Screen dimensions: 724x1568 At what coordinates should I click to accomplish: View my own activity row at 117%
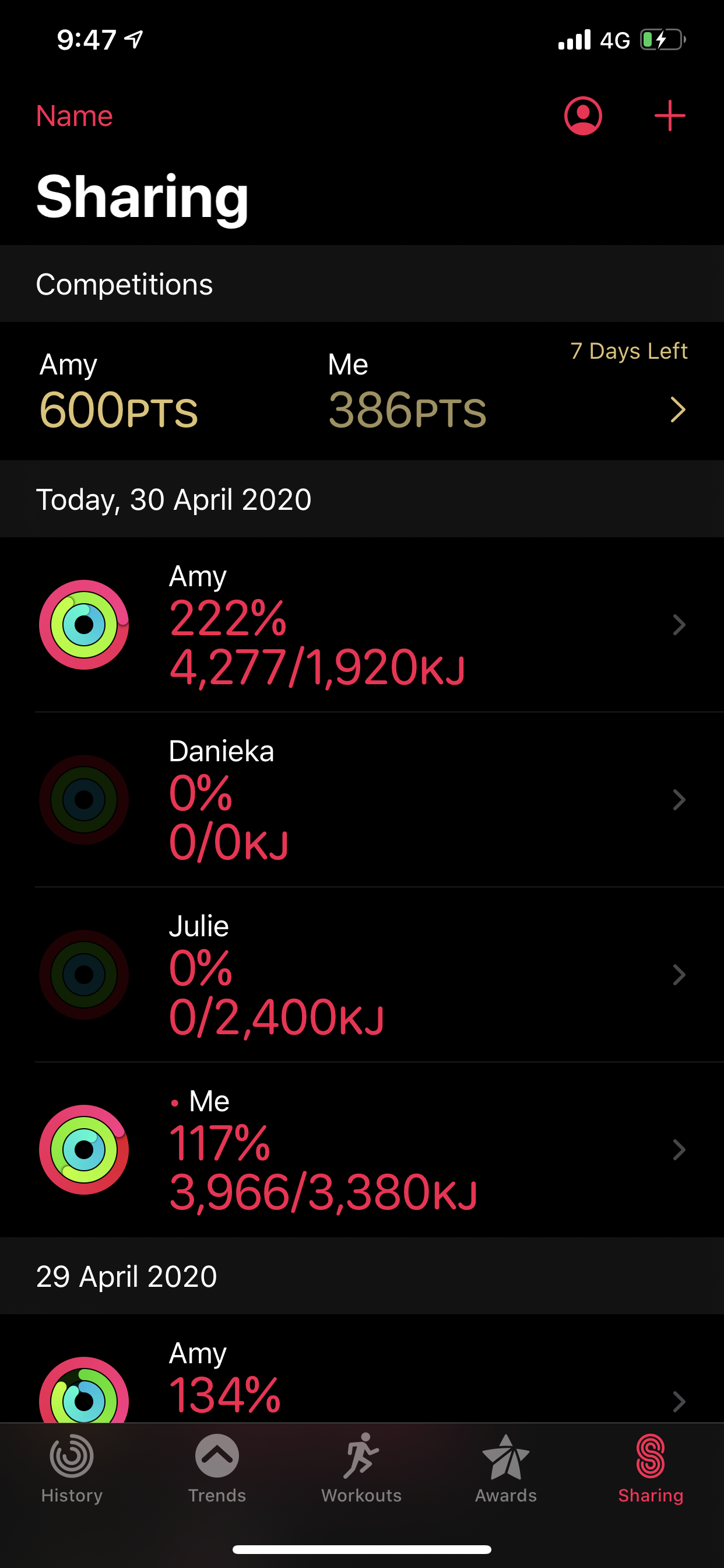coord(362,1149)
